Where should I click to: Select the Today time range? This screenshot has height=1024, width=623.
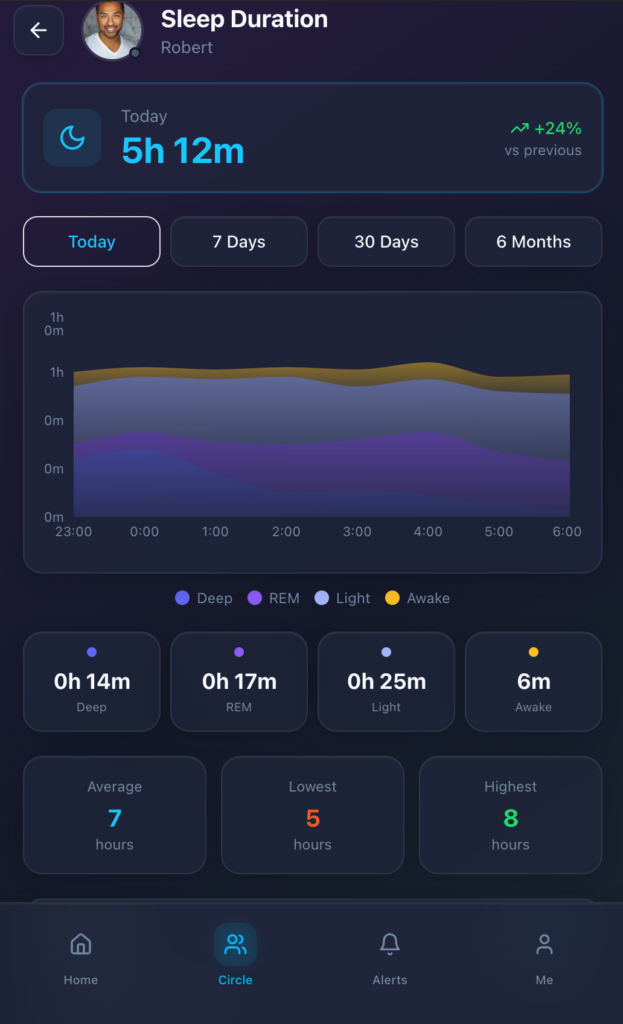(92, 242)
